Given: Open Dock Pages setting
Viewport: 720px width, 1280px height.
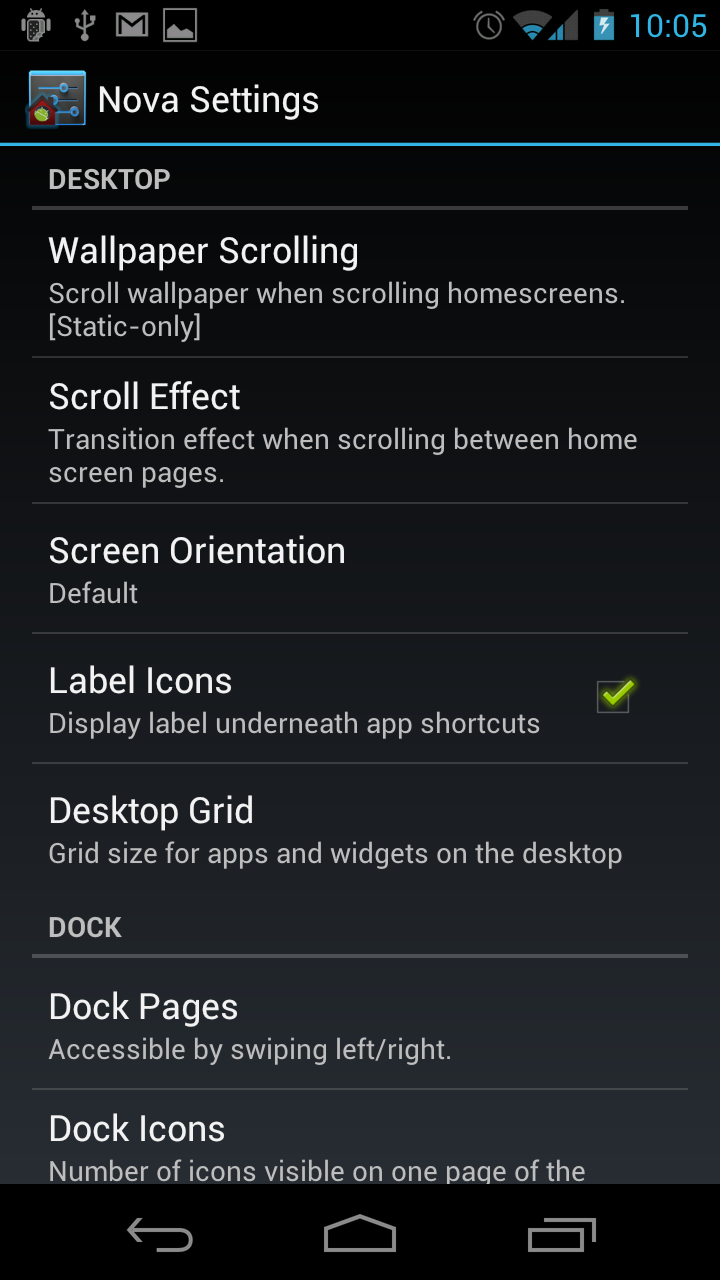Looking at the screenshot, I should tap(360, 1025).
